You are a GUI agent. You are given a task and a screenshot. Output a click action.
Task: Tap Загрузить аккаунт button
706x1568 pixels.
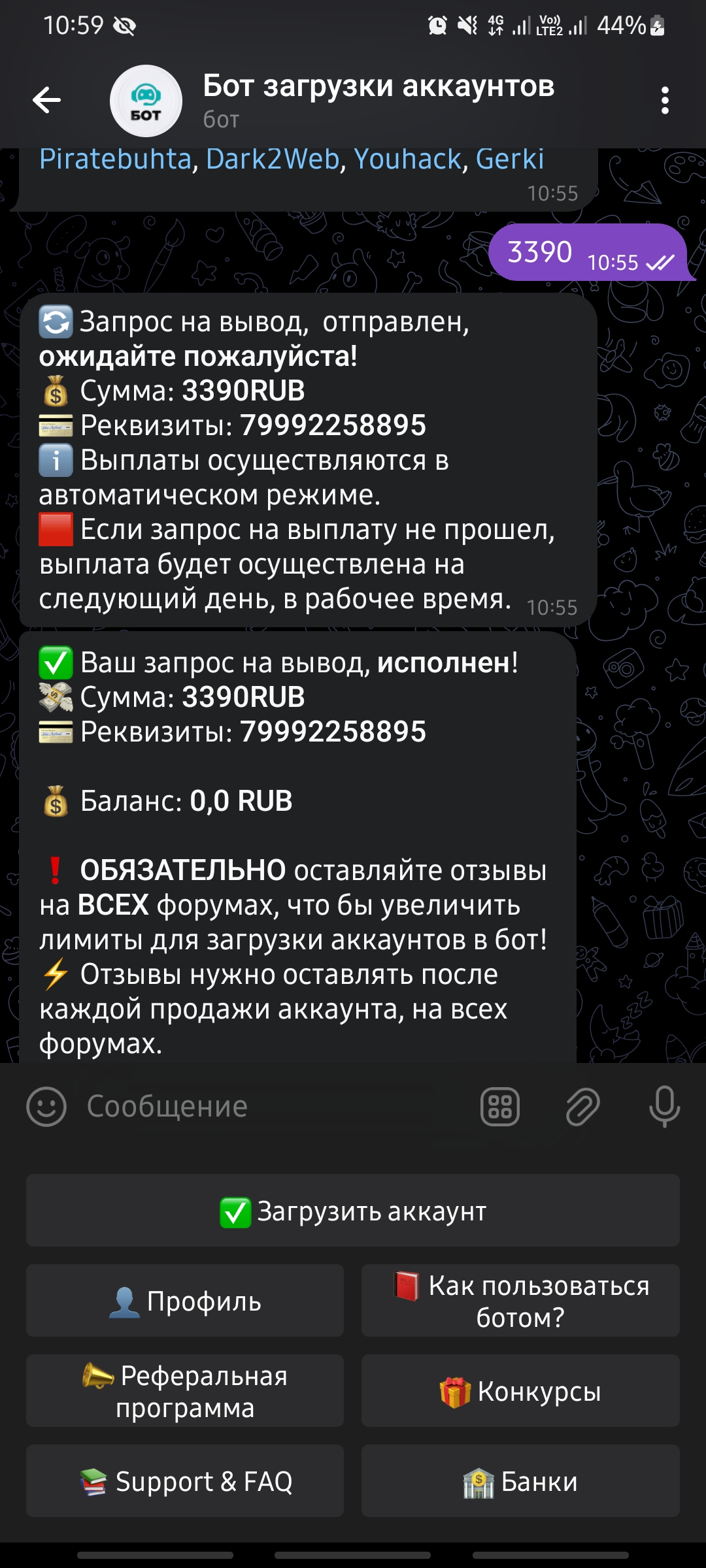(x=353, y=1211)
